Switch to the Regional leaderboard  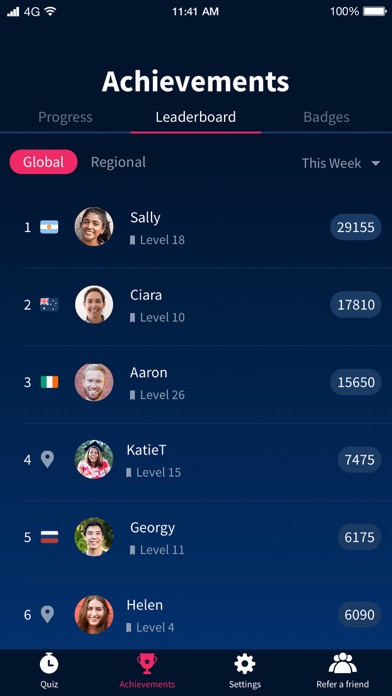coord(118,162)
